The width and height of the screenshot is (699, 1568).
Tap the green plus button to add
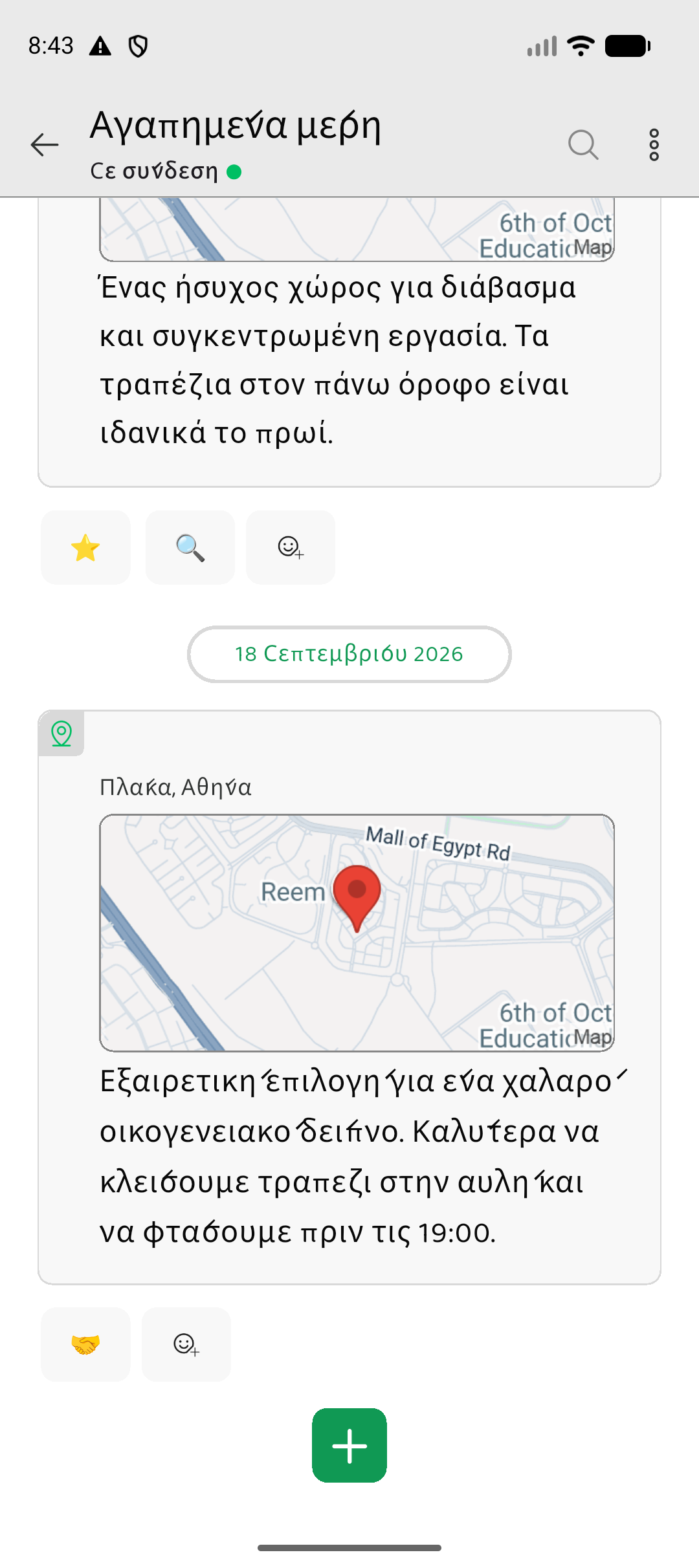[349, 1445]
